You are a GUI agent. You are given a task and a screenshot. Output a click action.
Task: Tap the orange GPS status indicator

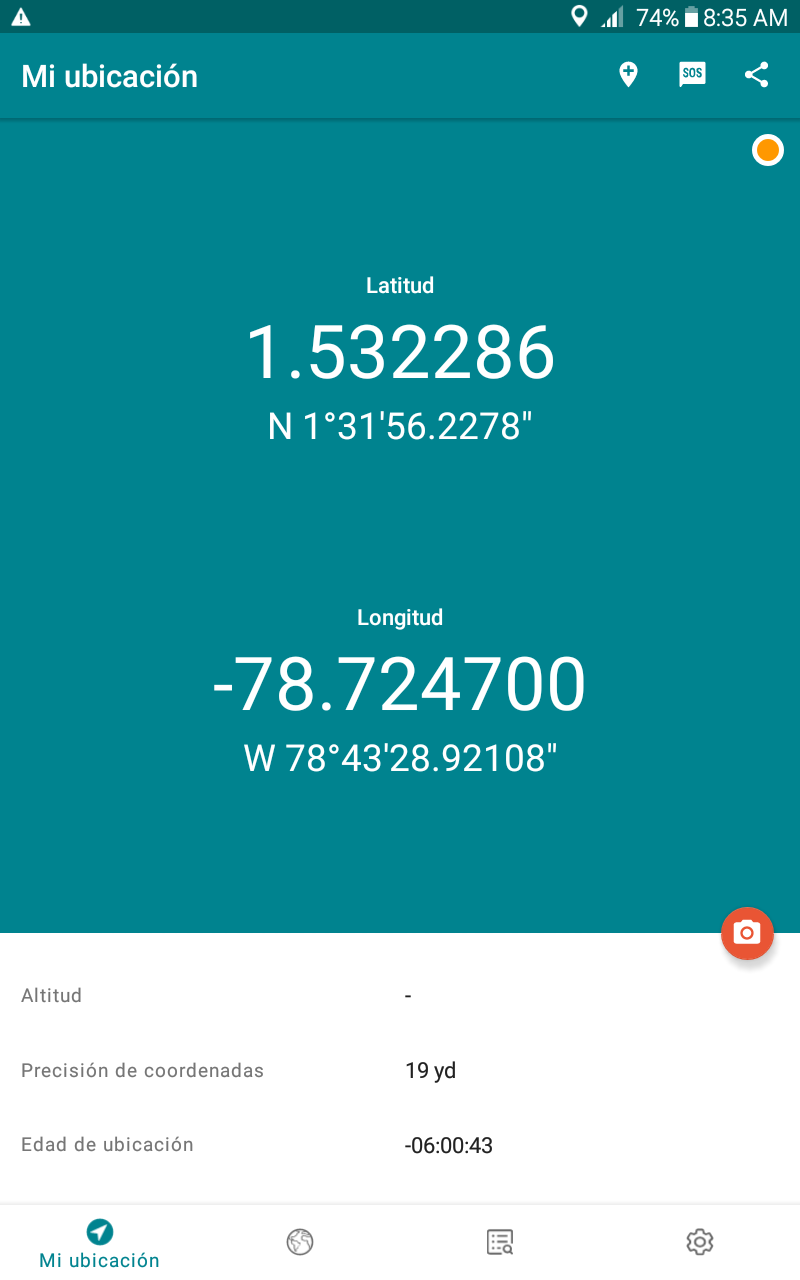click(767, 151)
